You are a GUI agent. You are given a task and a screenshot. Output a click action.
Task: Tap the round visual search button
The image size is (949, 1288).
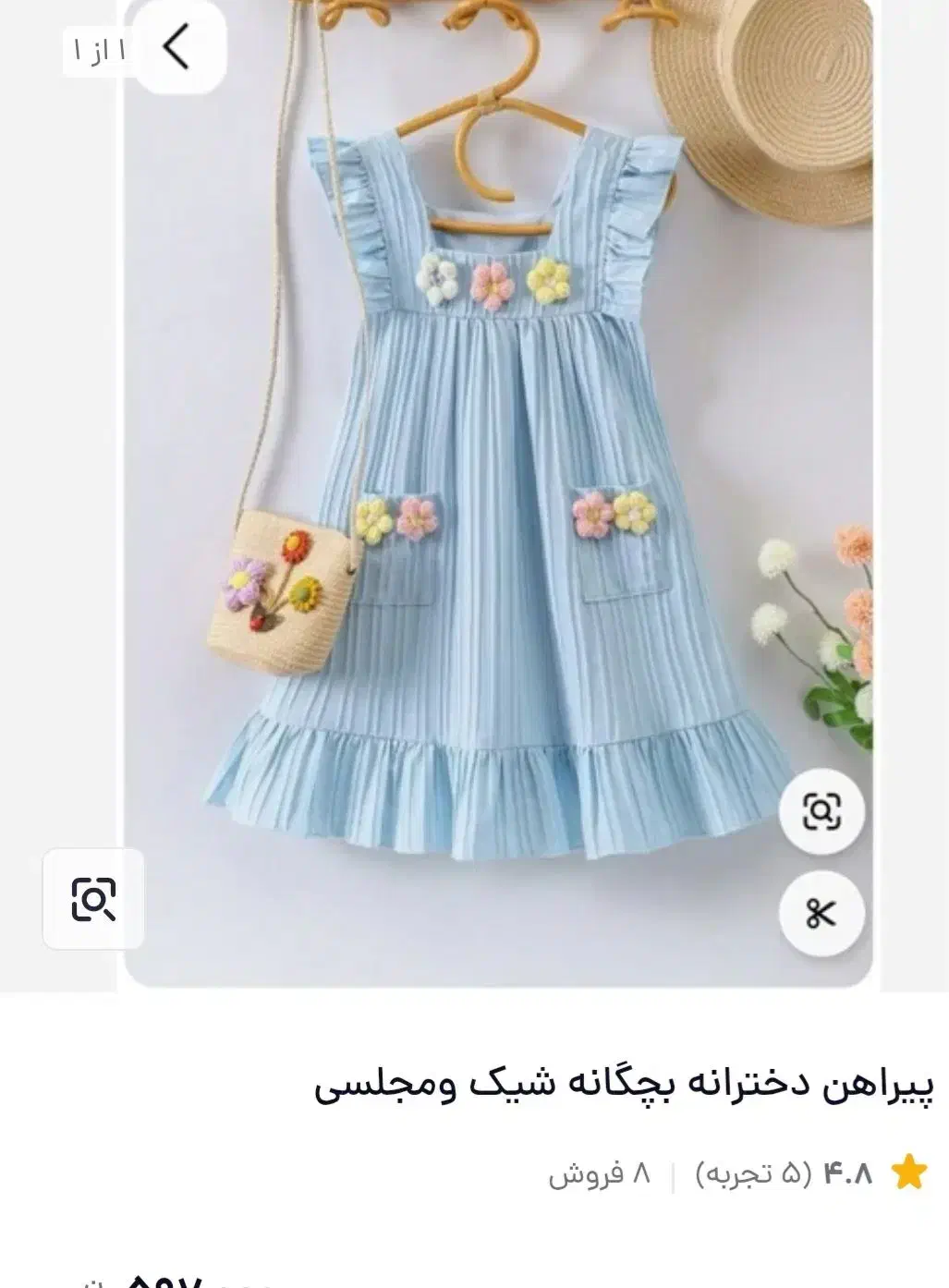821,811
